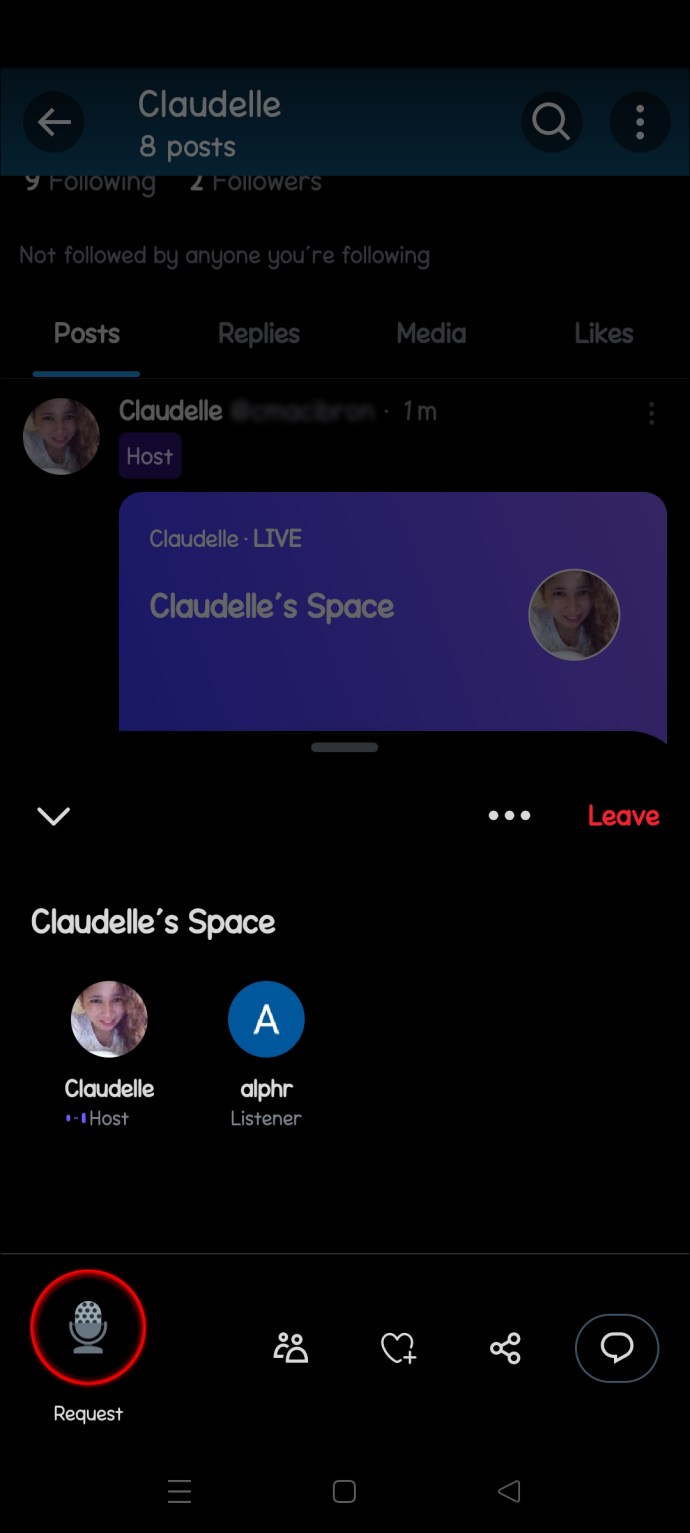Screen dimensions: 690x1533
Task: Switch to the Media tab
Action: pyautogui.click(x=431, y=334)
